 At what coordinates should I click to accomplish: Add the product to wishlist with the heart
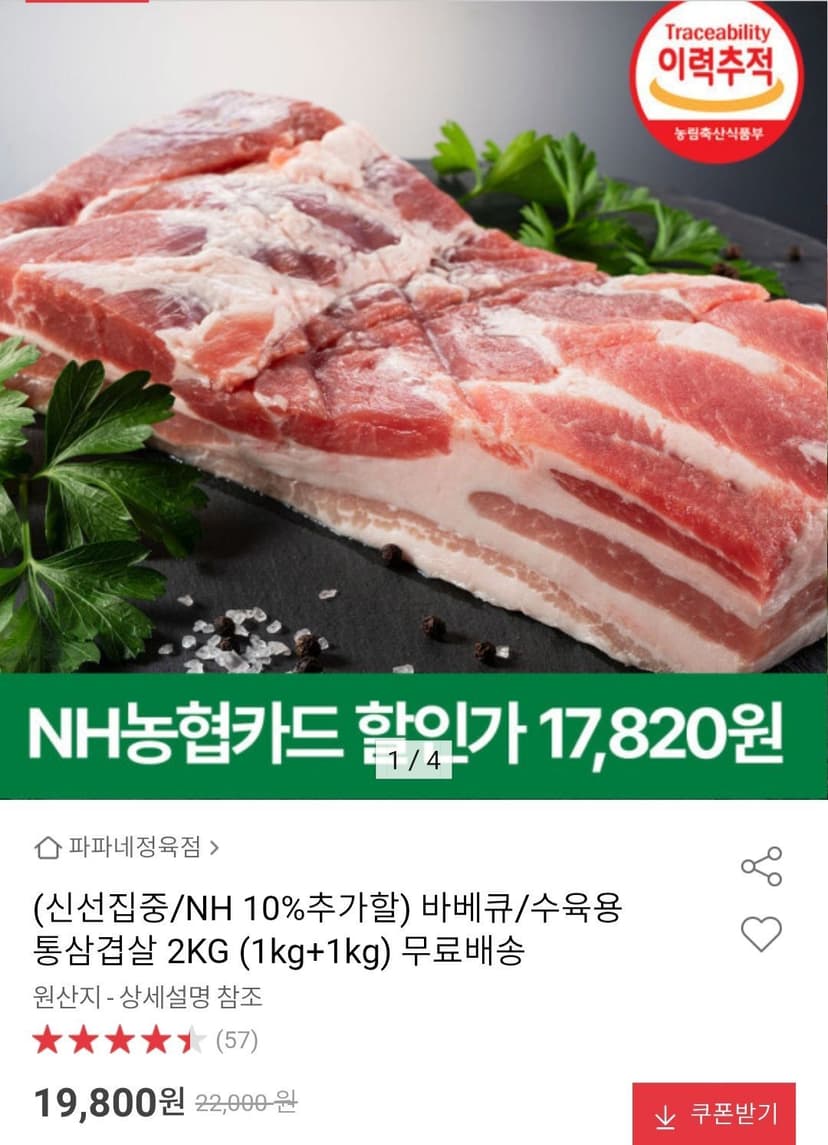761,933
